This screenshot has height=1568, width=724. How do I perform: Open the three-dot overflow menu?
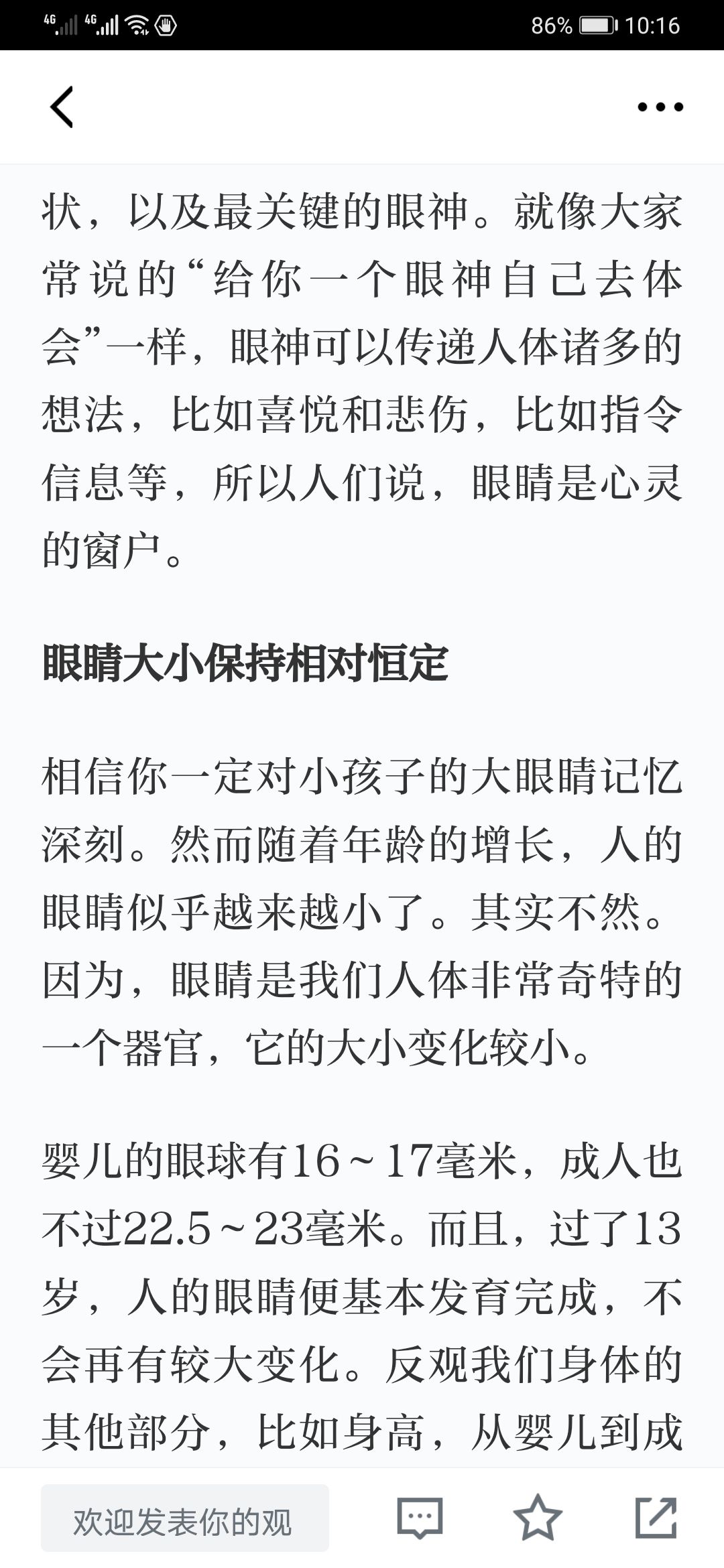[660, 107]
